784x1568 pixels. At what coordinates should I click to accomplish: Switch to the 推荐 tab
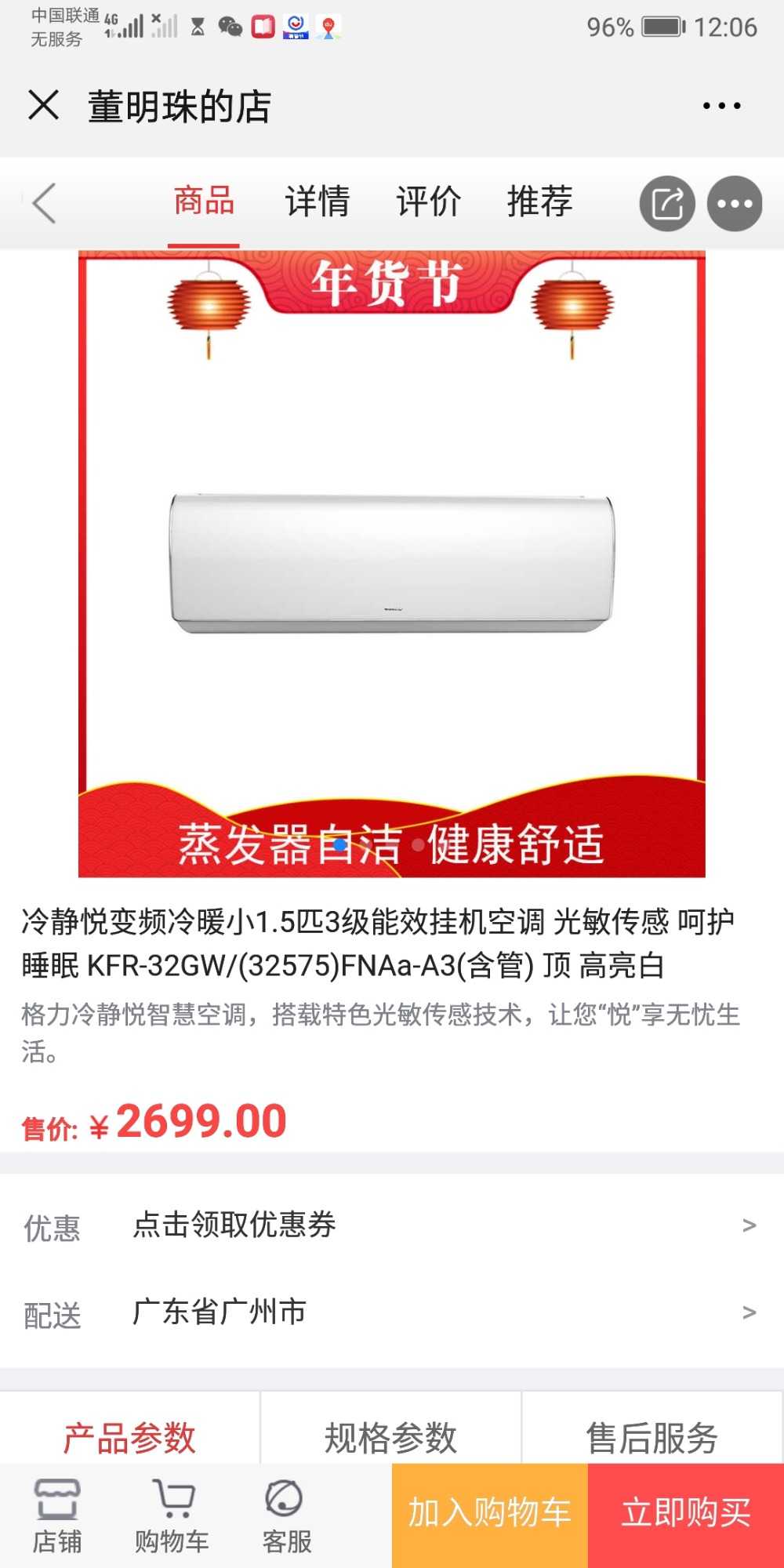(539, 201)
